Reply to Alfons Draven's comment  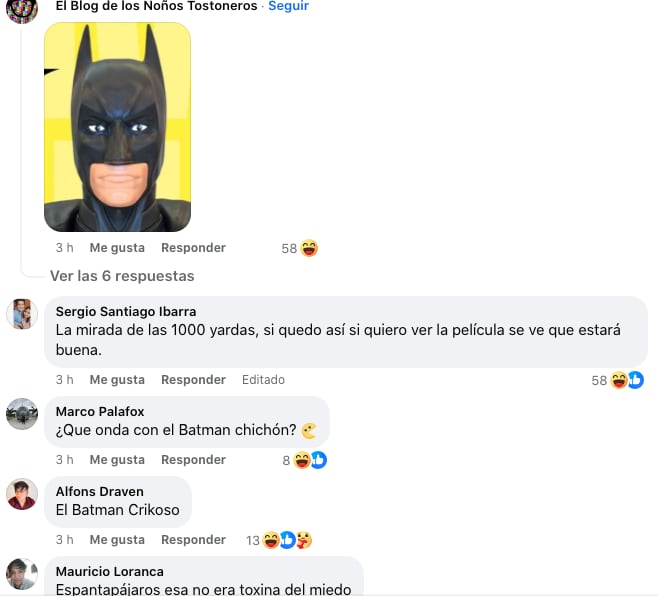pyautogui.click(x=193, y=540)
